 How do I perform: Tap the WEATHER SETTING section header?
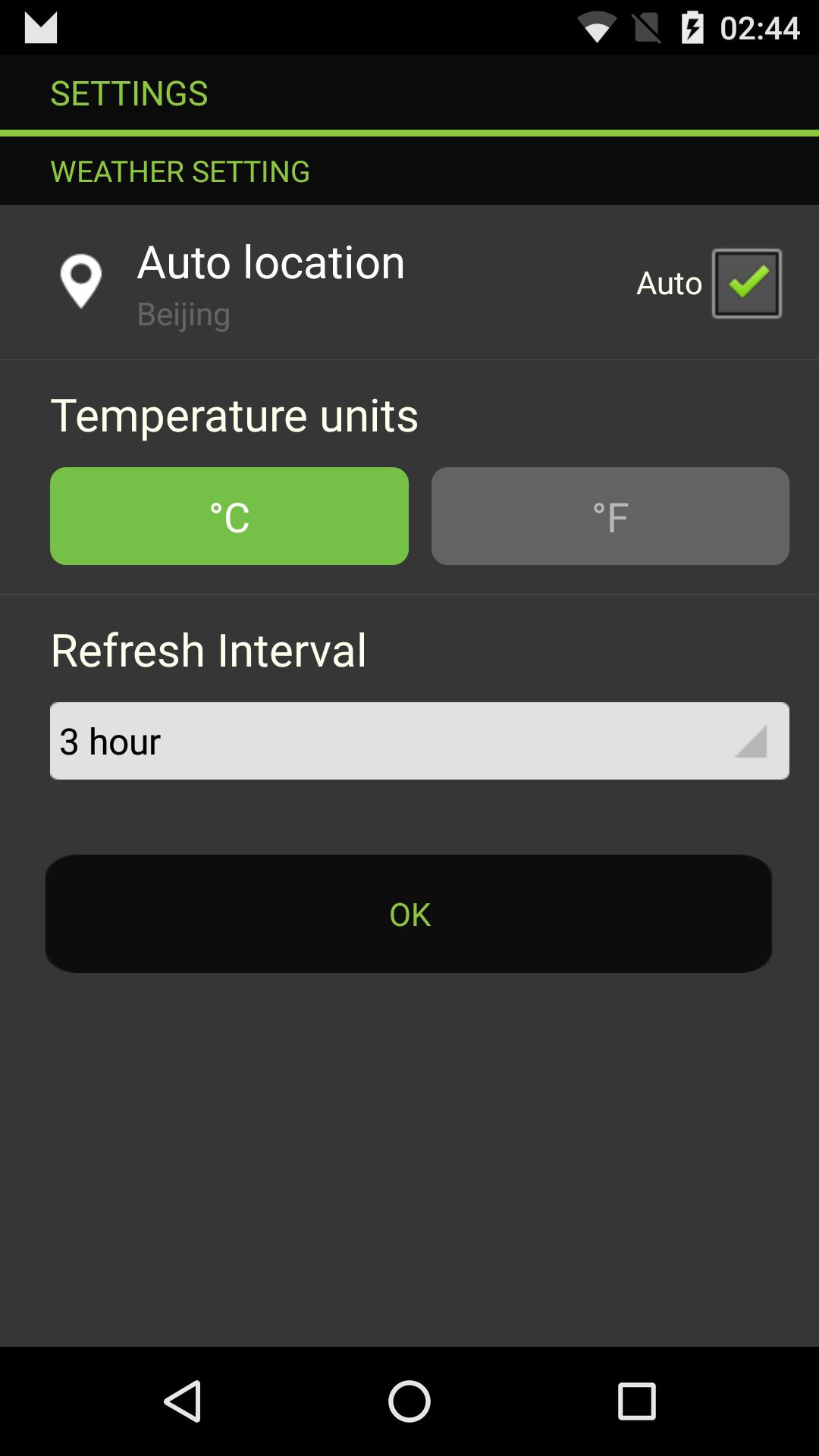click(x=180, y=171)
